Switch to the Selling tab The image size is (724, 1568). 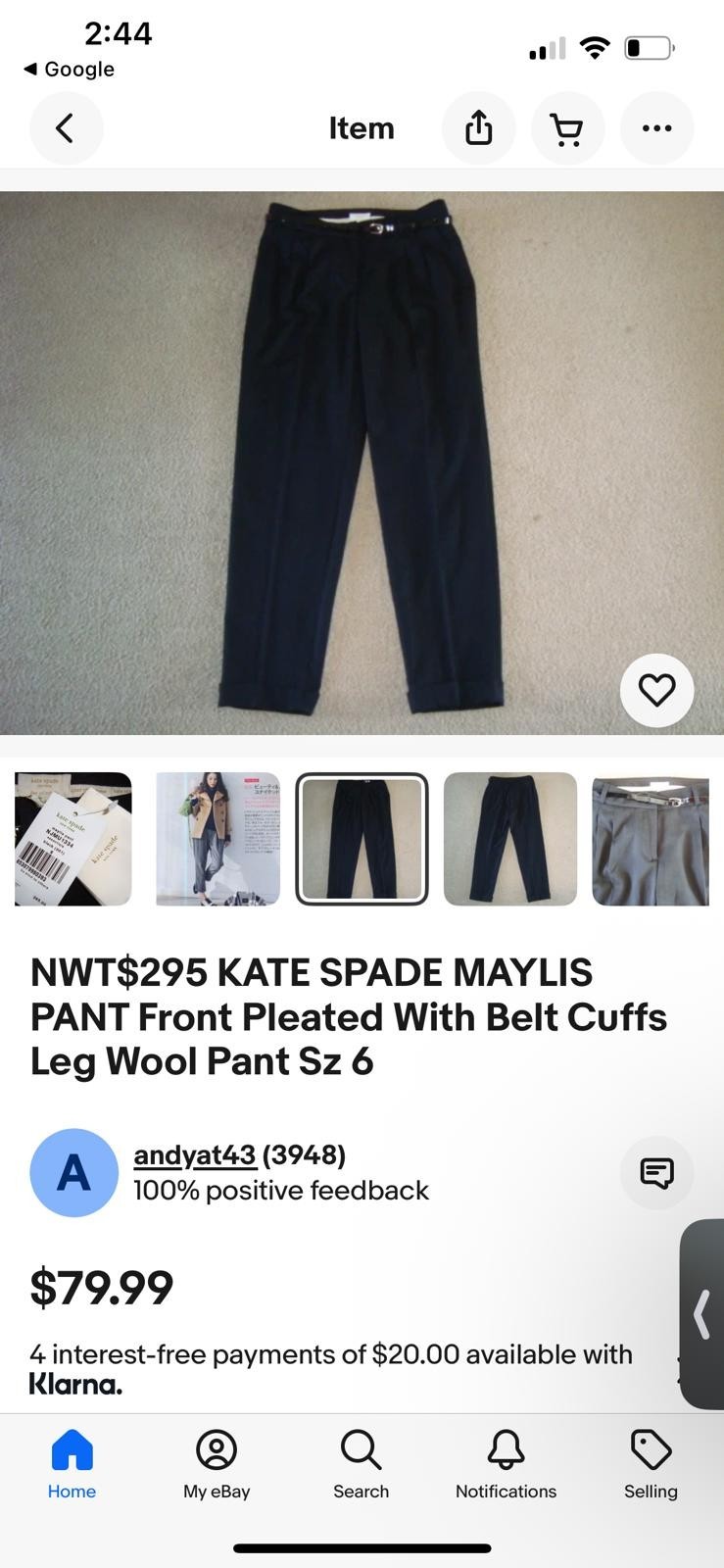tap(651, 1464)
